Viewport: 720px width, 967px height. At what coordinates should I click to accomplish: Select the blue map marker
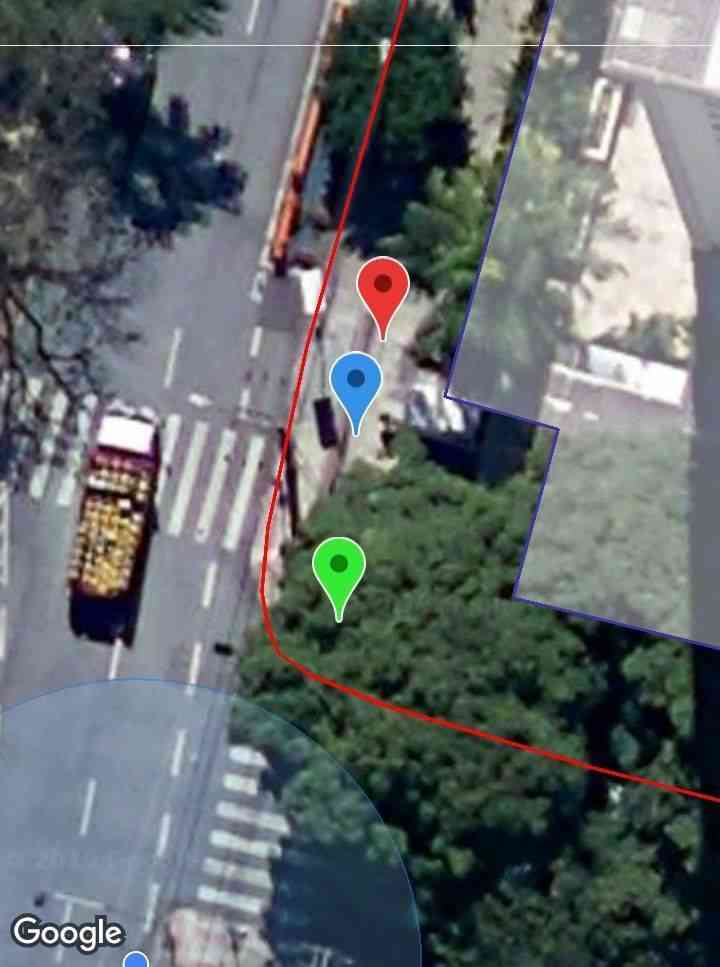[356, 381]
